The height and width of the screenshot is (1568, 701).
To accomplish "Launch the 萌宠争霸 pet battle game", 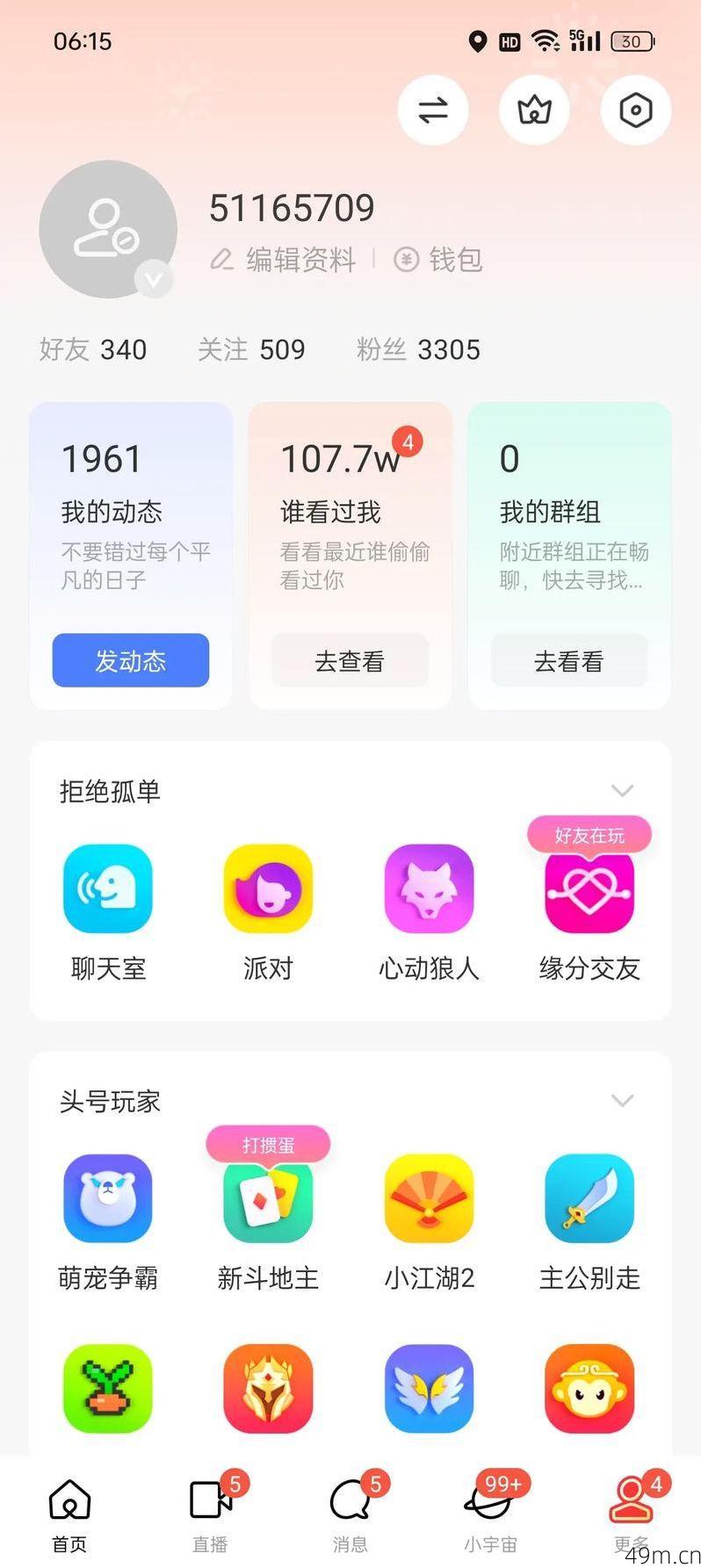I will point(107,1197).
